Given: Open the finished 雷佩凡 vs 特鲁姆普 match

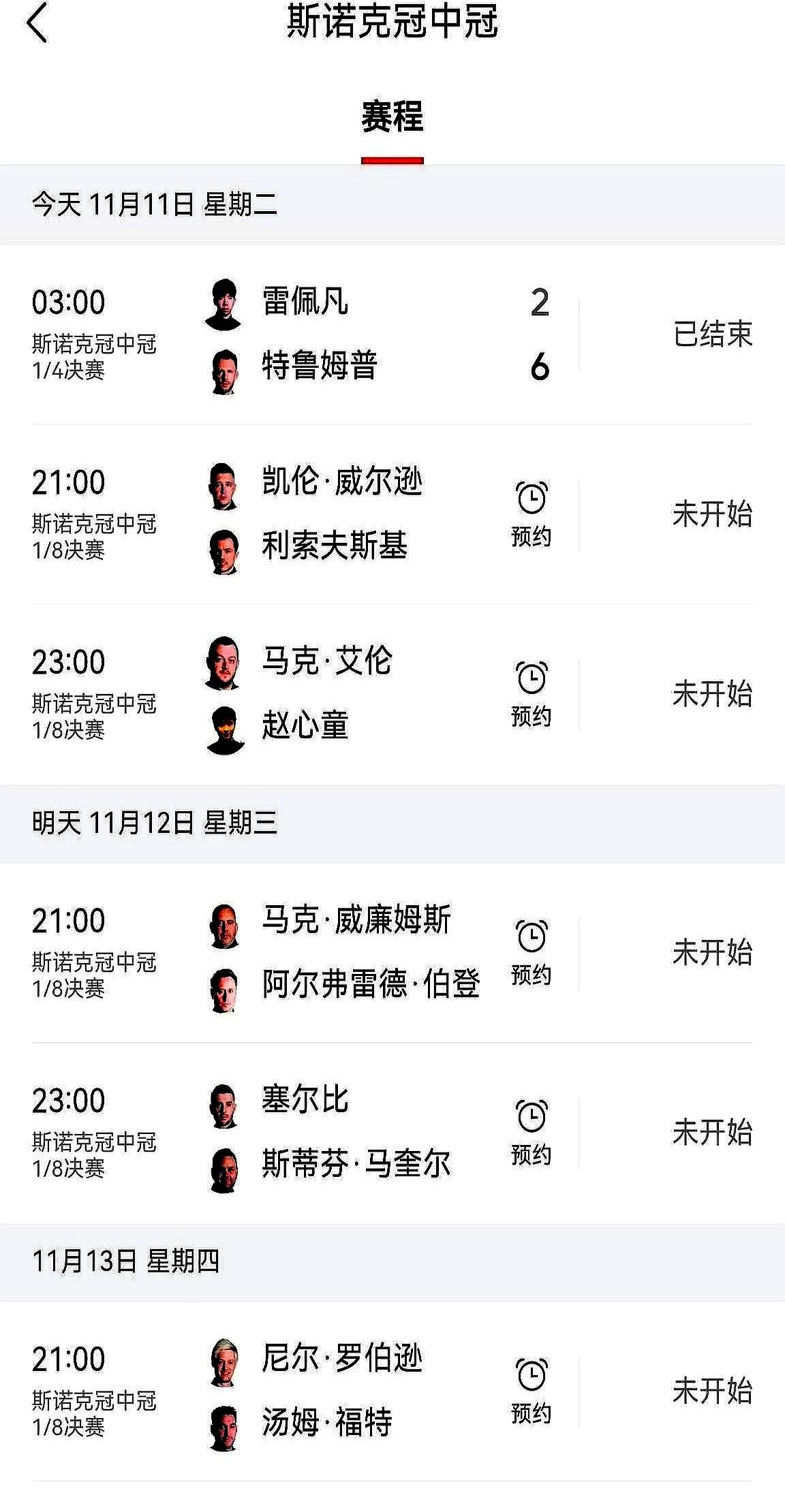Looking at the screenshot, I should point(392,334).
